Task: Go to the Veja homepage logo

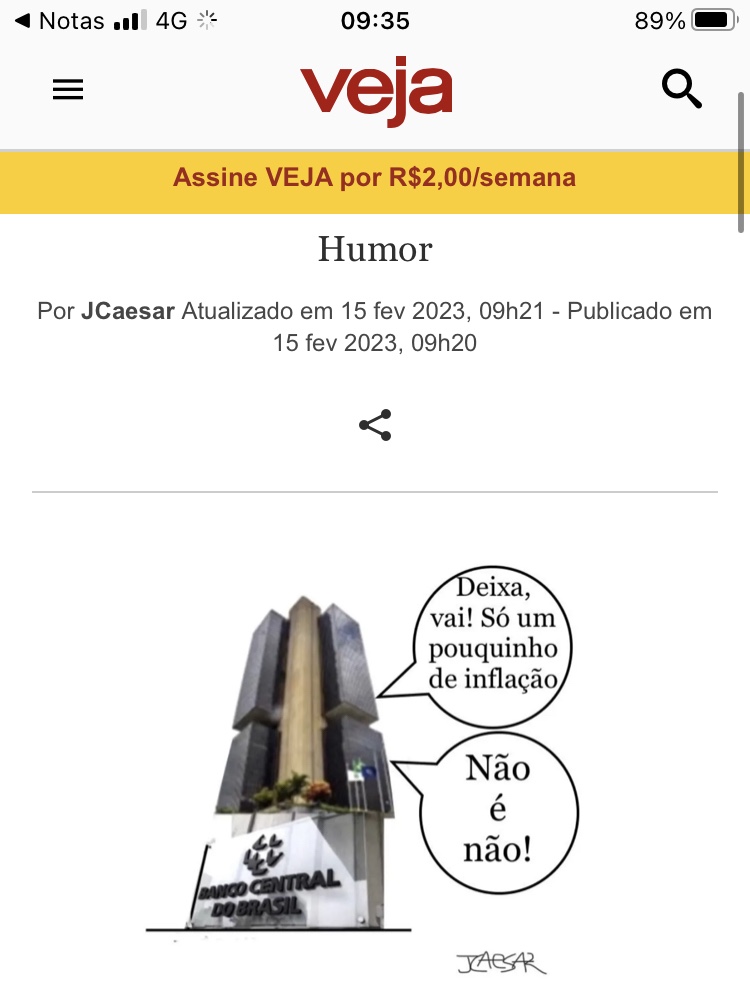Action: 376,93
